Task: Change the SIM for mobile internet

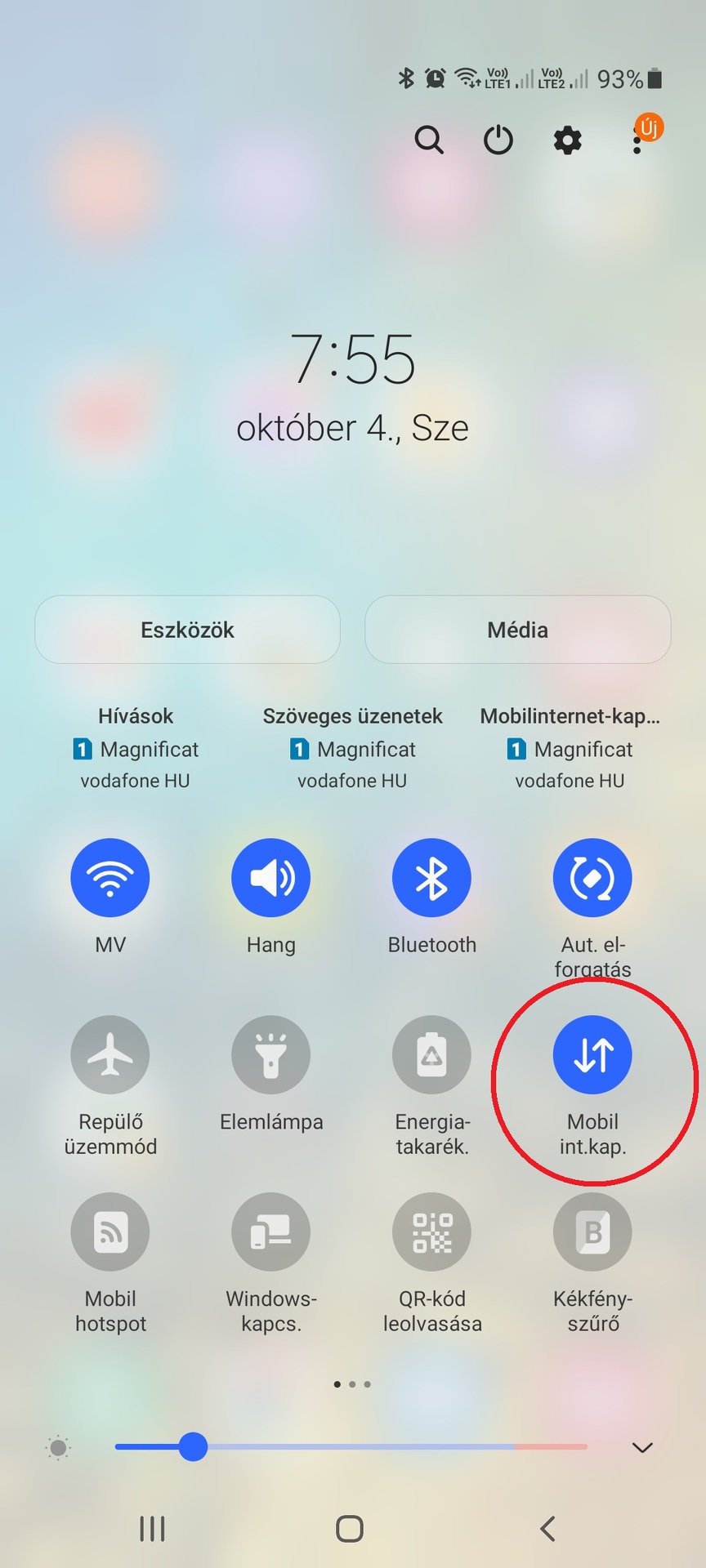Action: [x=570, y=749]
